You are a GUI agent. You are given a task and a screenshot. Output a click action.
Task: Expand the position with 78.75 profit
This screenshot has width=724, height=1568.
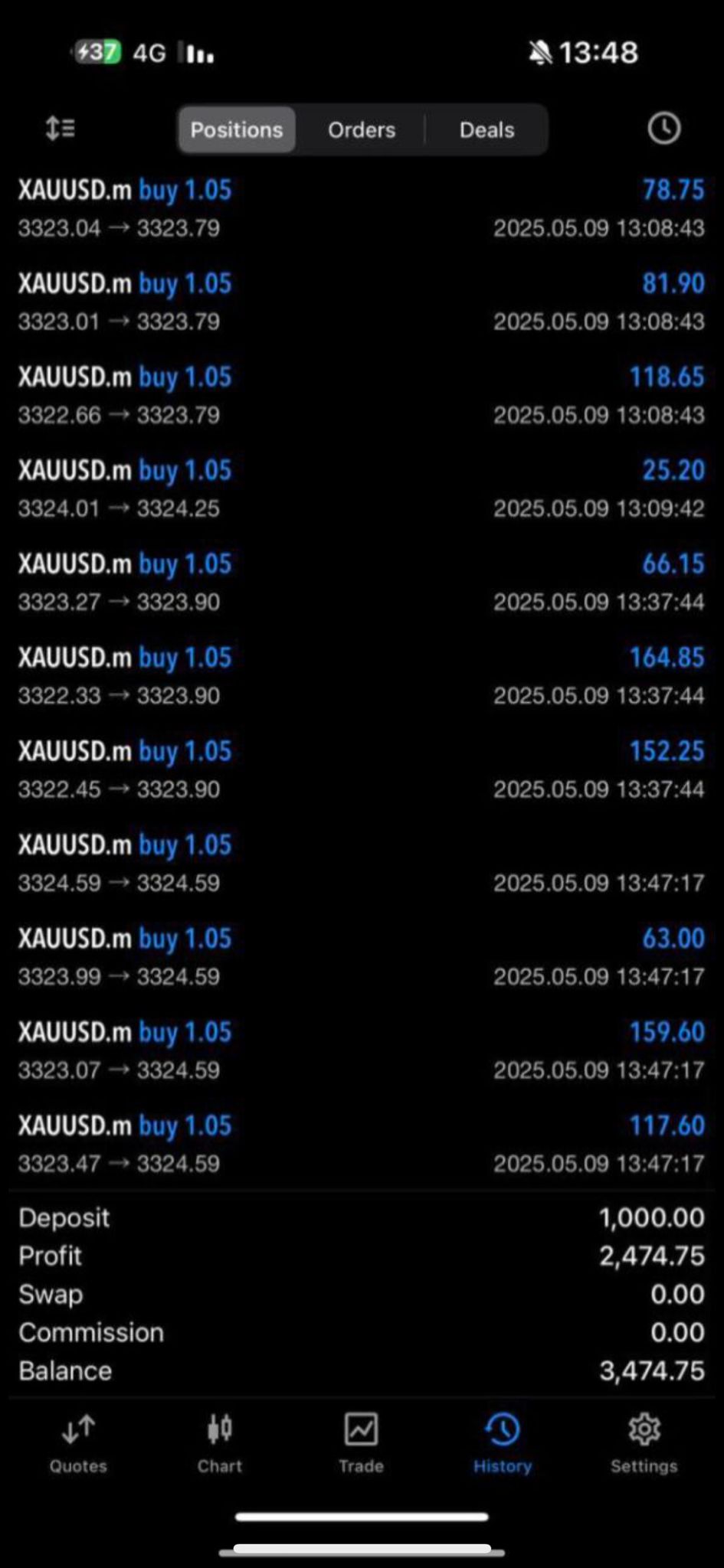[x=361, y=208]
